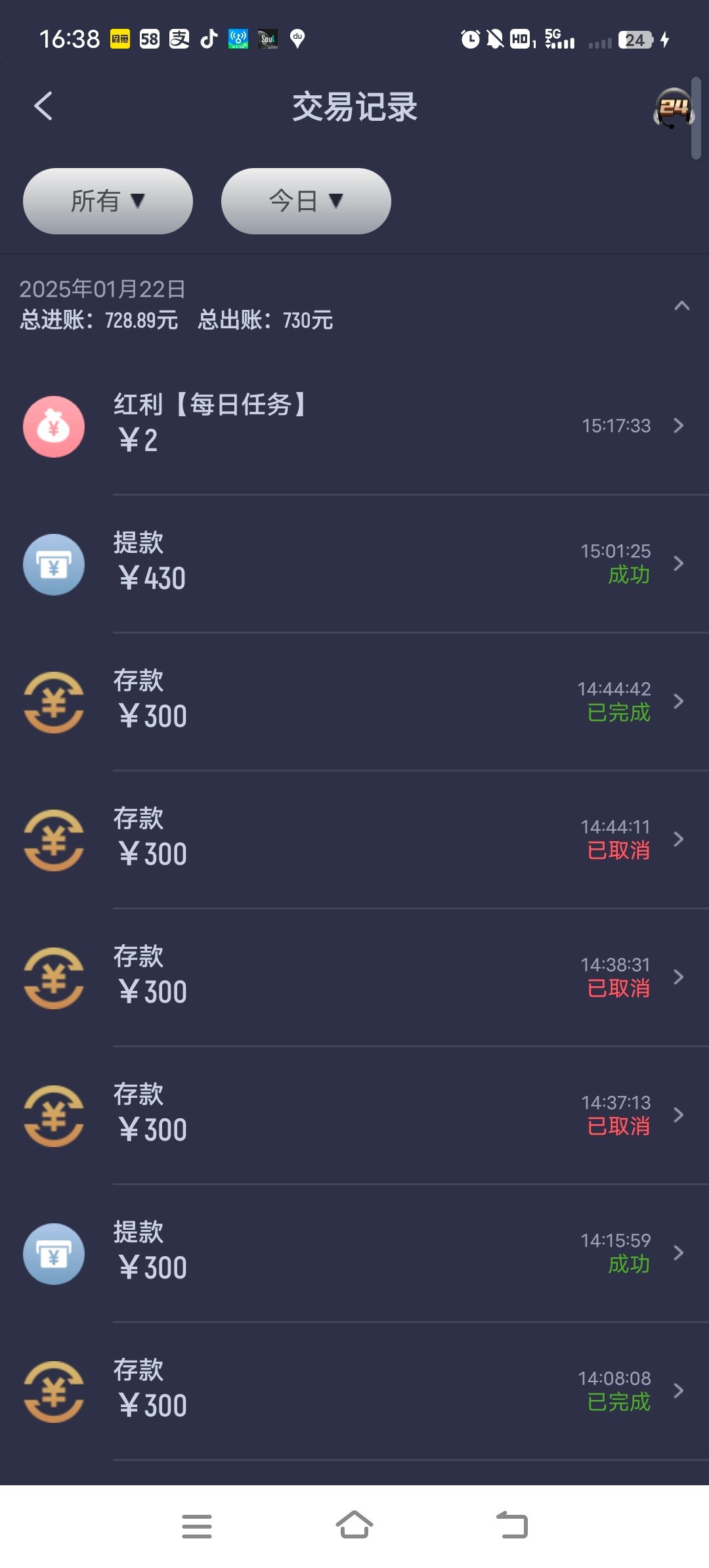Open cancelled 存款 record at 14:38:31
Viewport: 709px width, 1568px height.
[354, 978]
